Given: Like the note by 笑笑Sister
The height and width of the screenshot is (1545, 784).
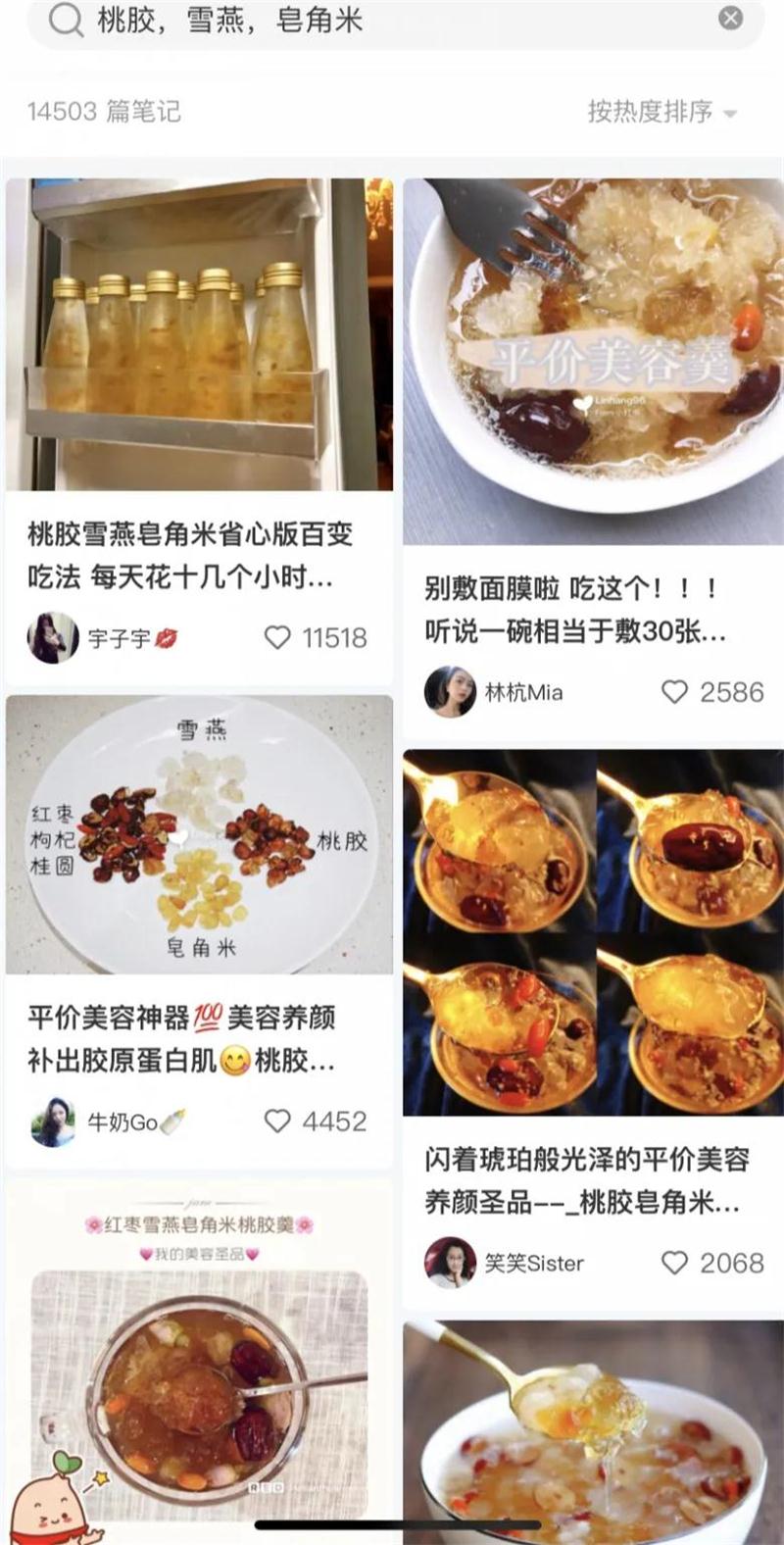Looking at the screenshot, I should 675,1263.
